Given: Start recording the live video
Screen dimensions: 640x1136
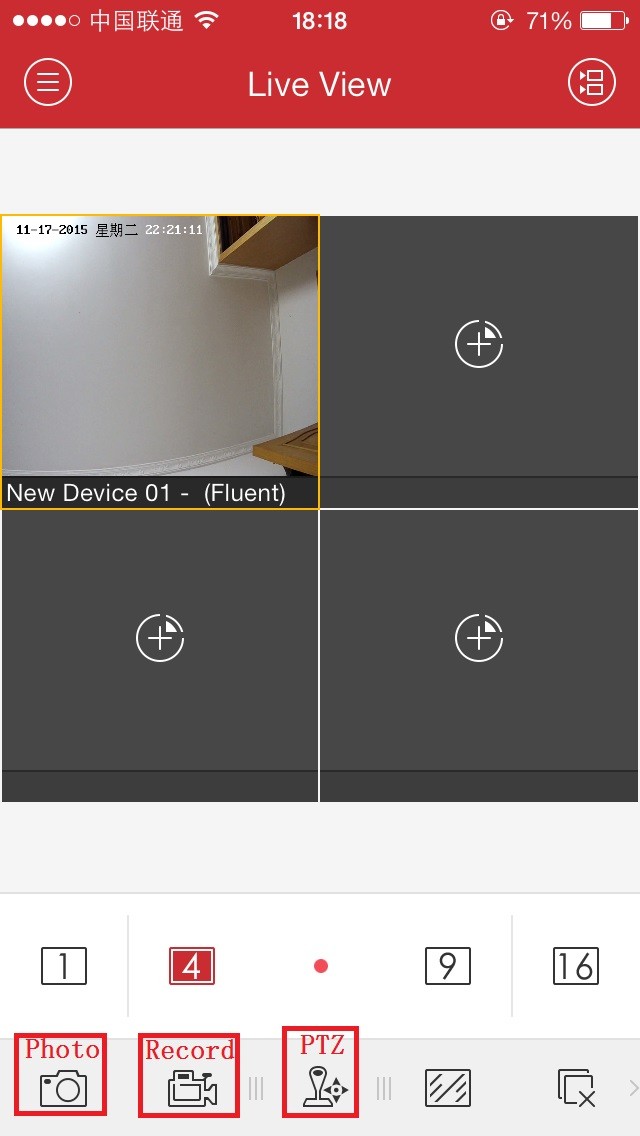Looking at the screenshot, I should [x=190, y=1087].
